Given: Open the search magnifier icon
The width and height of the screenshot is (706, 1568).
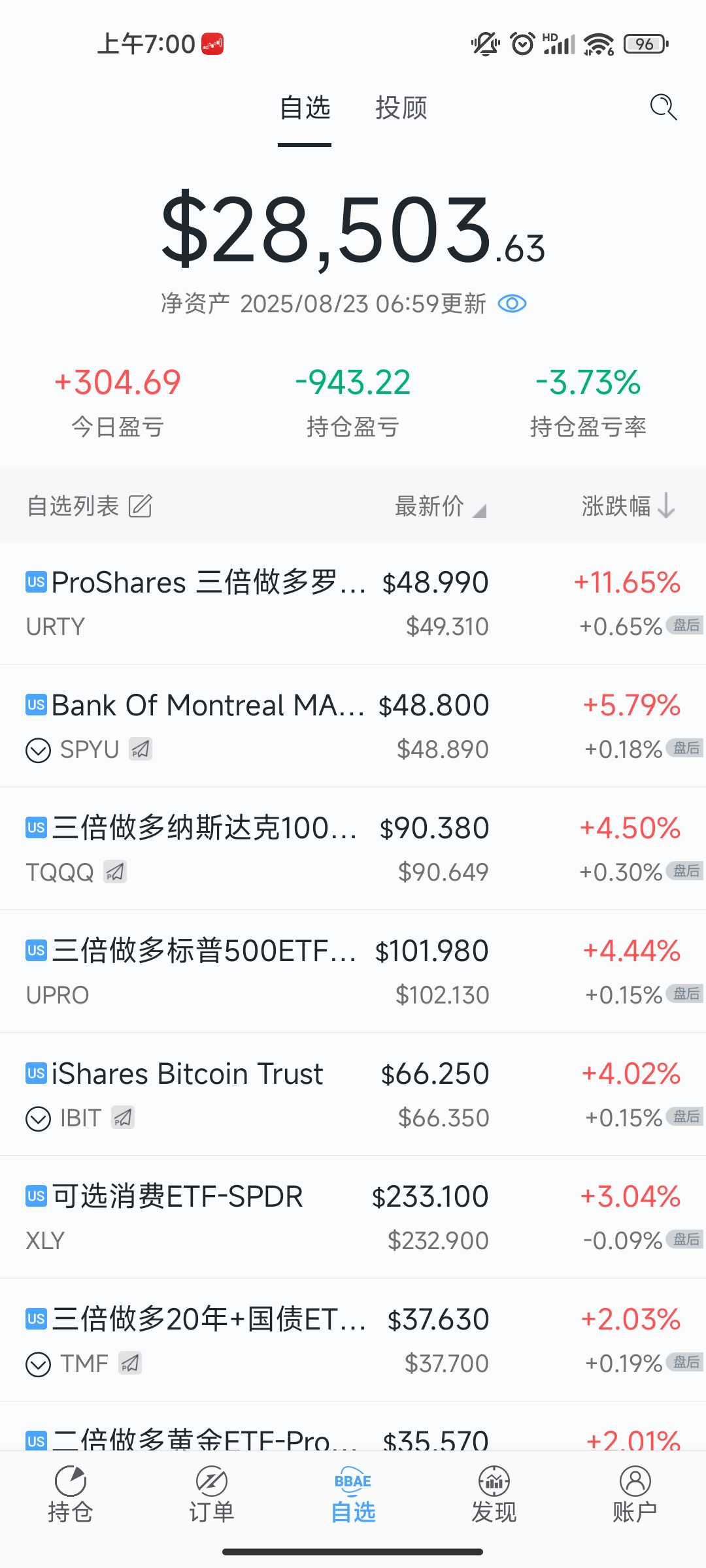Looking at the screenshot, I should click(x=664, y=107).
